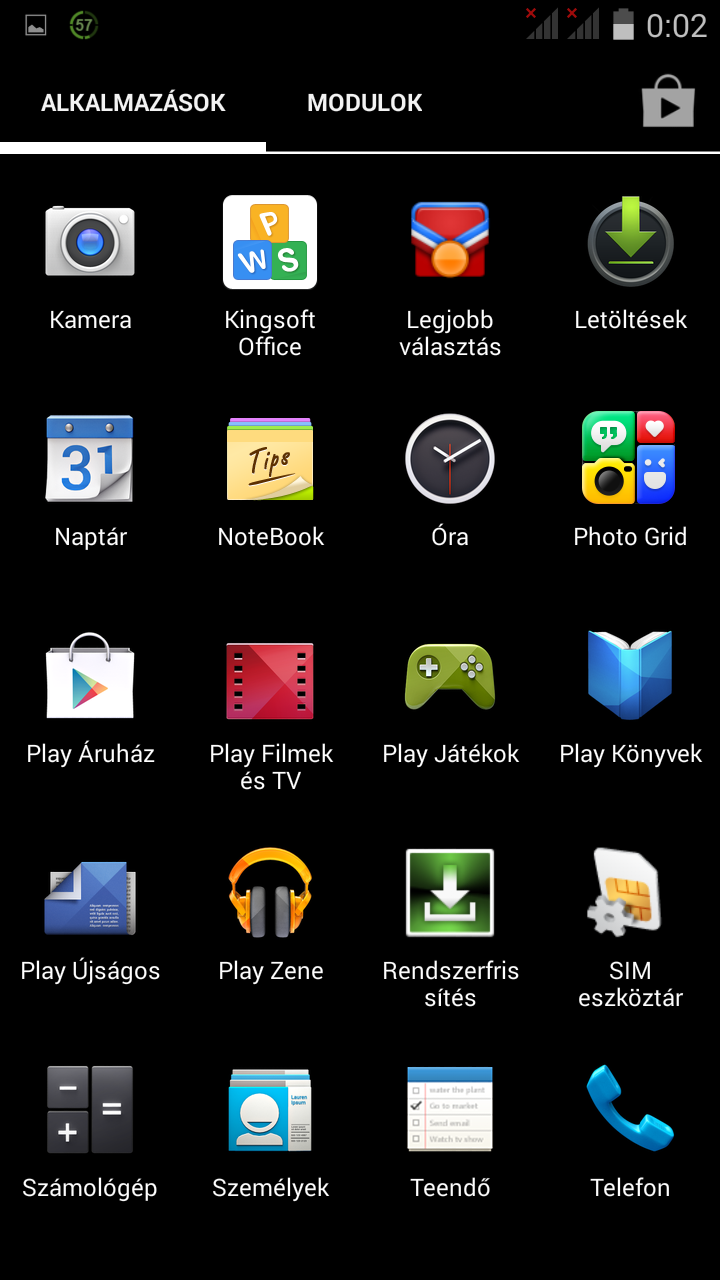Screen dimensions: 720x1280
Task: Launch the Naptár calendar
Action: (90, 459)
